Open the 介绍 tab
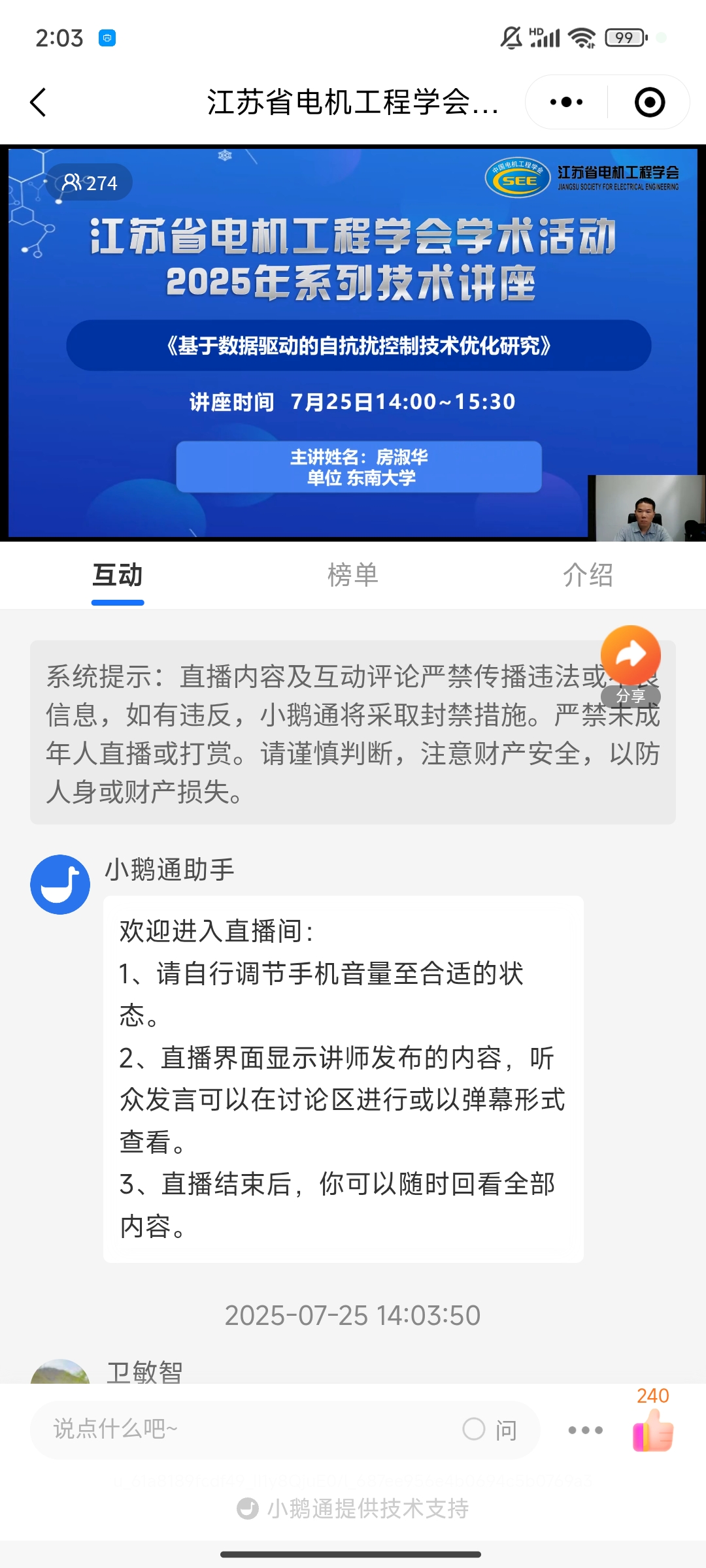Viewport: 706px width, 1568px height. 588,576
